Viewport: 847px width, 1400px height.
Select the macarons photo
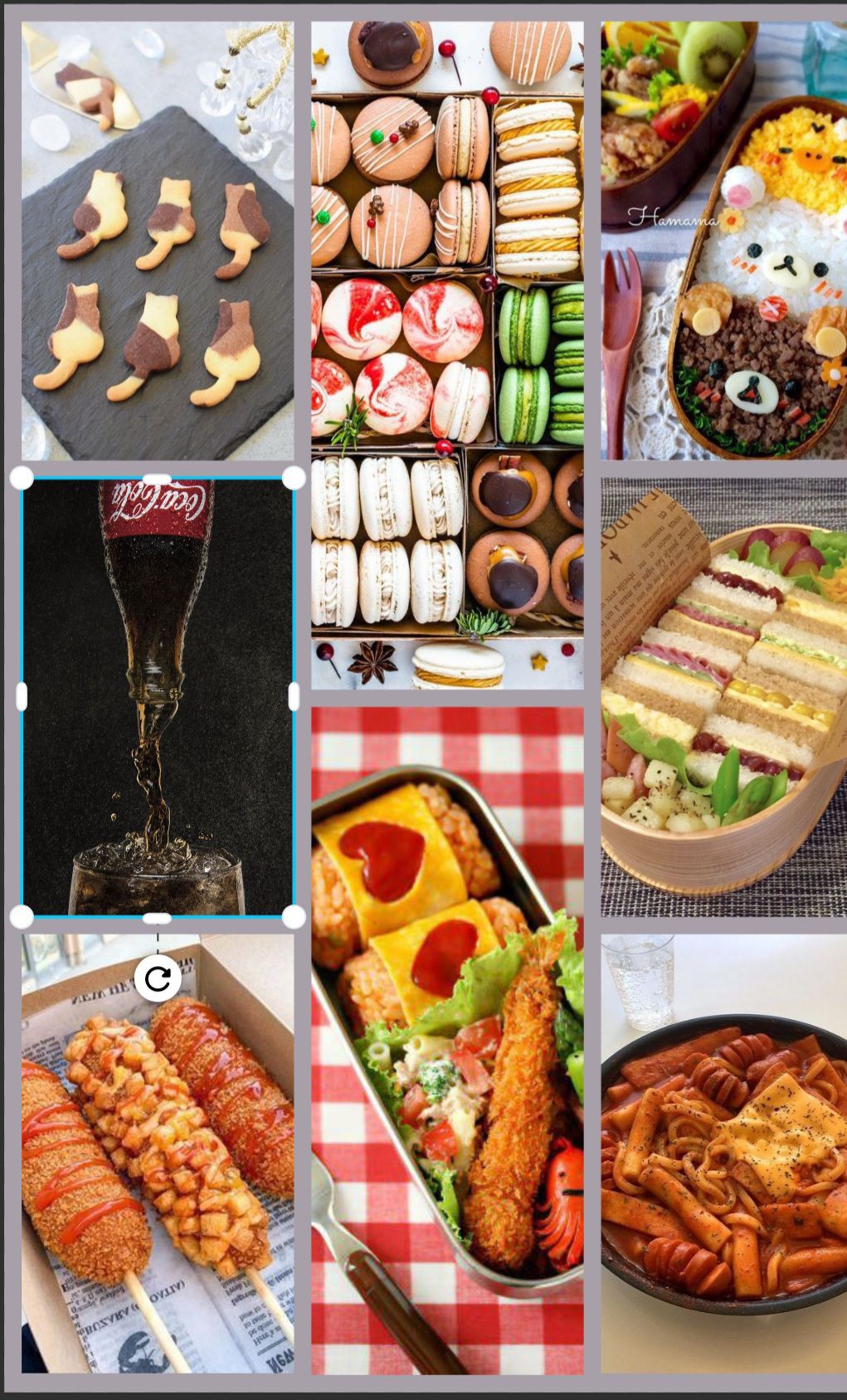447,355
